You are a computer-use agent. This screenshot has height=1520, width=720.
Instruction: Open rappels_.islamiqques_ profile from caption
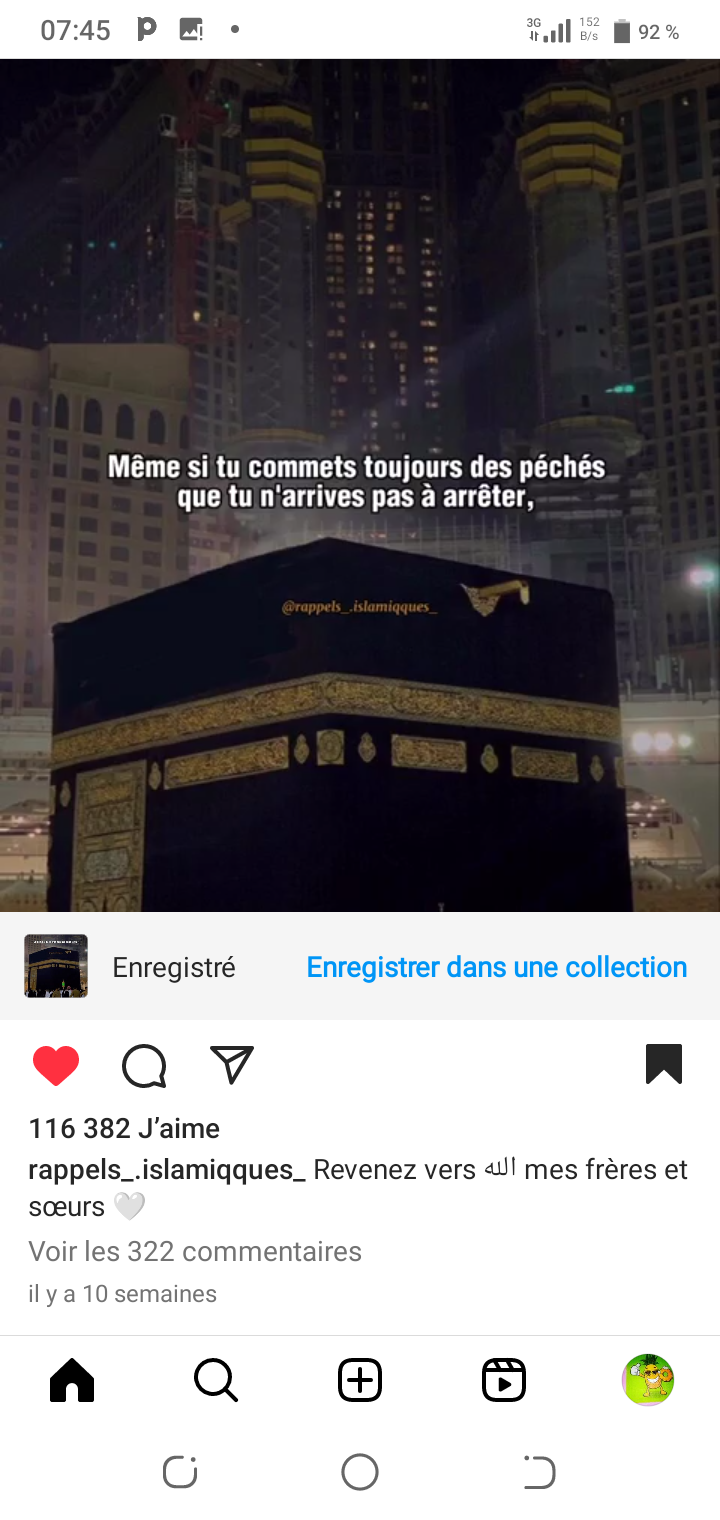(167, 1169)
